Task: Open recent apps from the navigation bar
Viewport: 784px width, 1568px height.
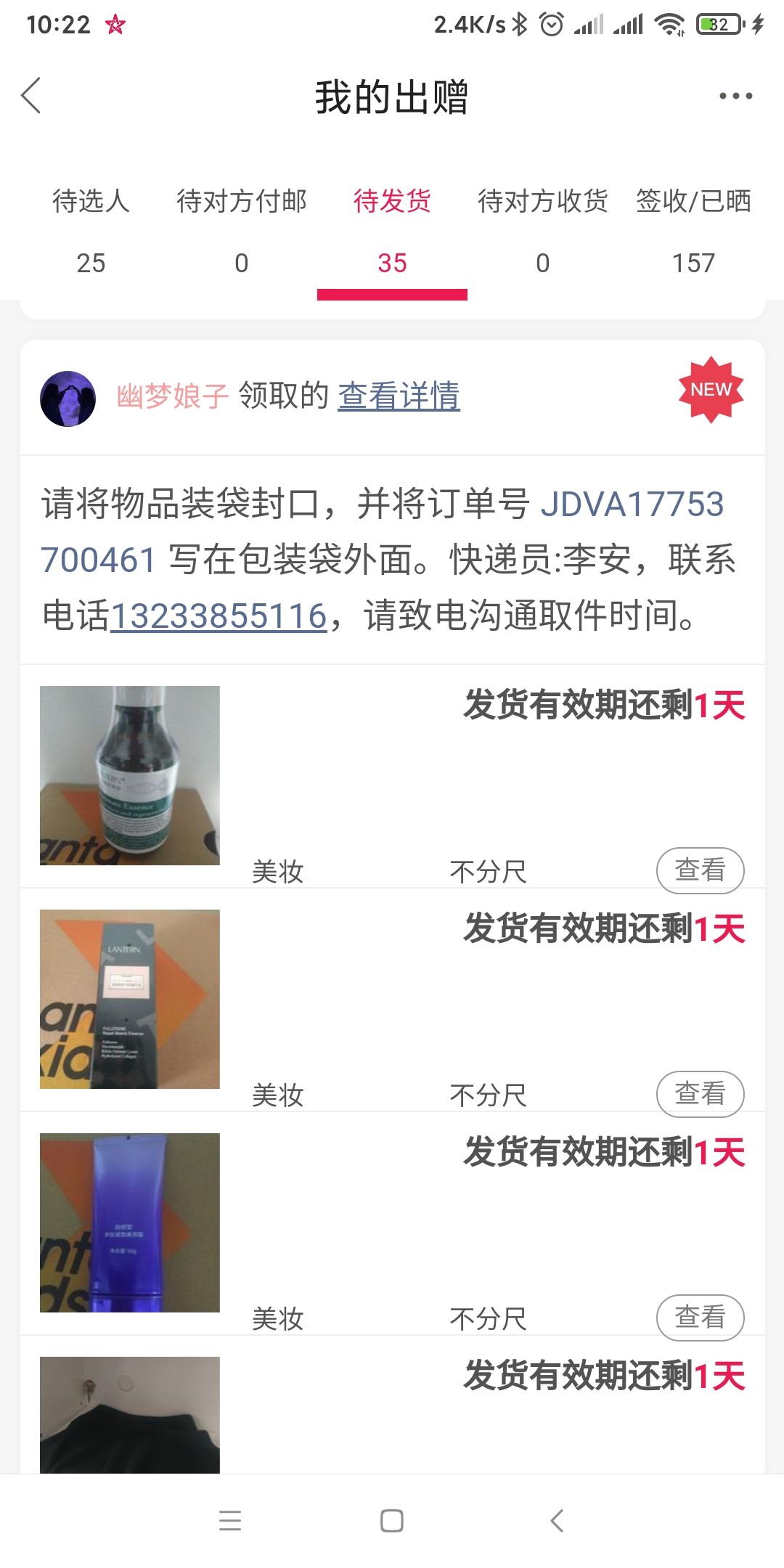Action: click(230, 1521)
